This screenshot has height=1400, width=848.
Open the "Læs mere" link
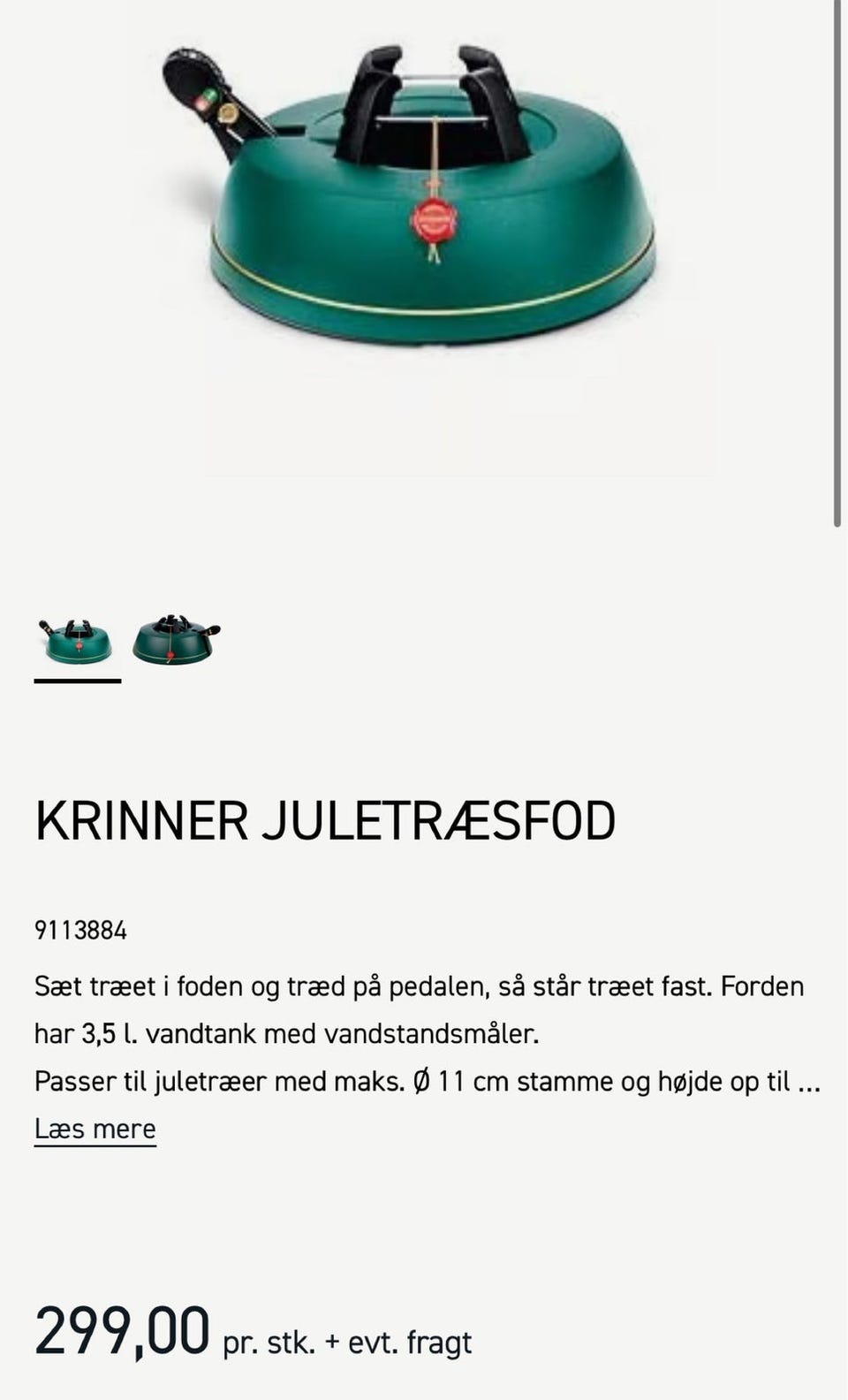click(95, 1128)
